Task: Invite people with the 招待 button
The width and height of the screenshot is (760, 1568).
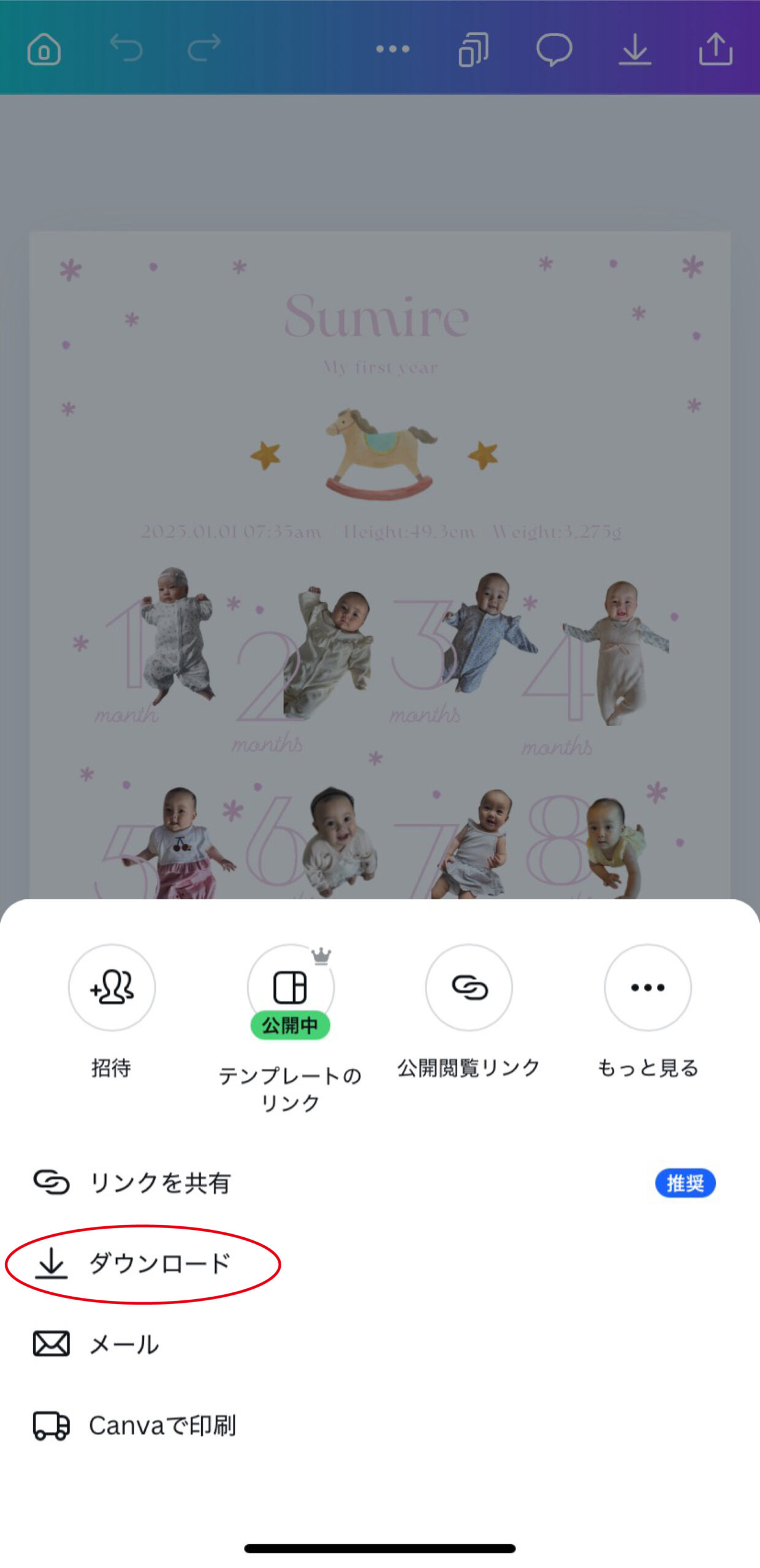Action: pyautogui.click(x=112, y=987)
